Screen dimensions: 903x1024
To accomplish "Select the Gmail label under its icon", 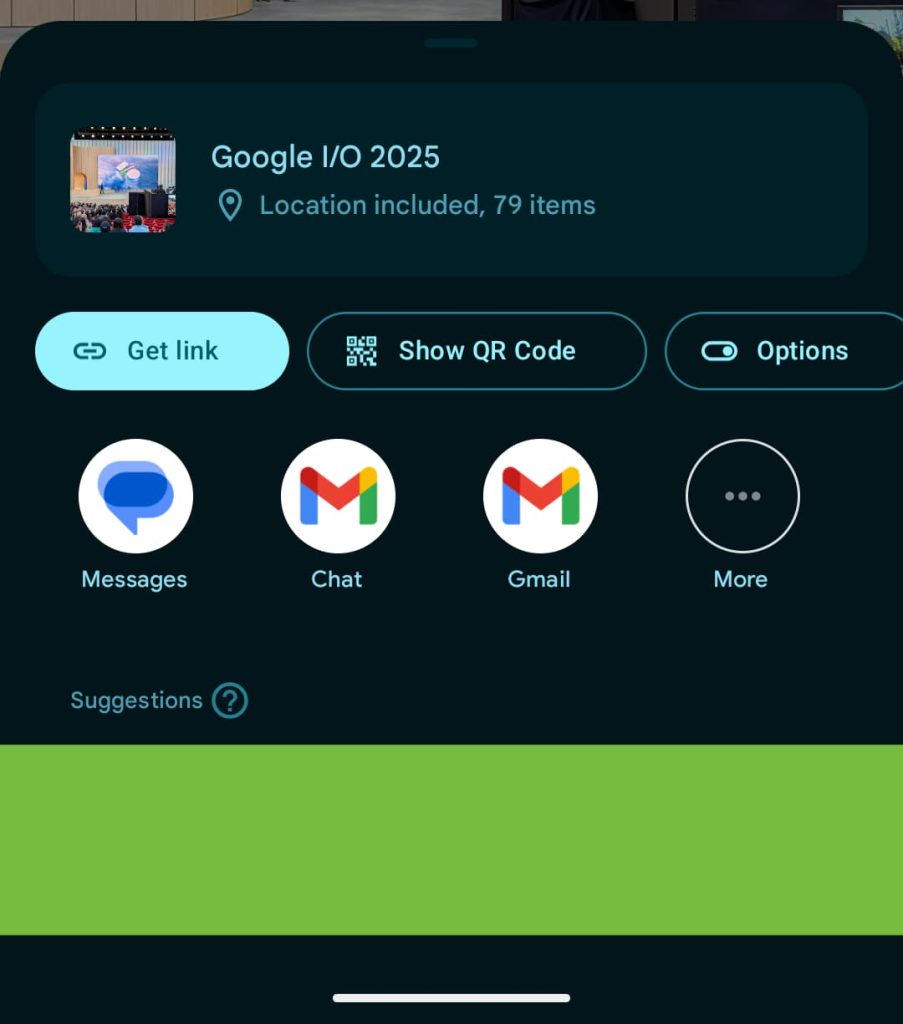I will (x=540, y=578).
